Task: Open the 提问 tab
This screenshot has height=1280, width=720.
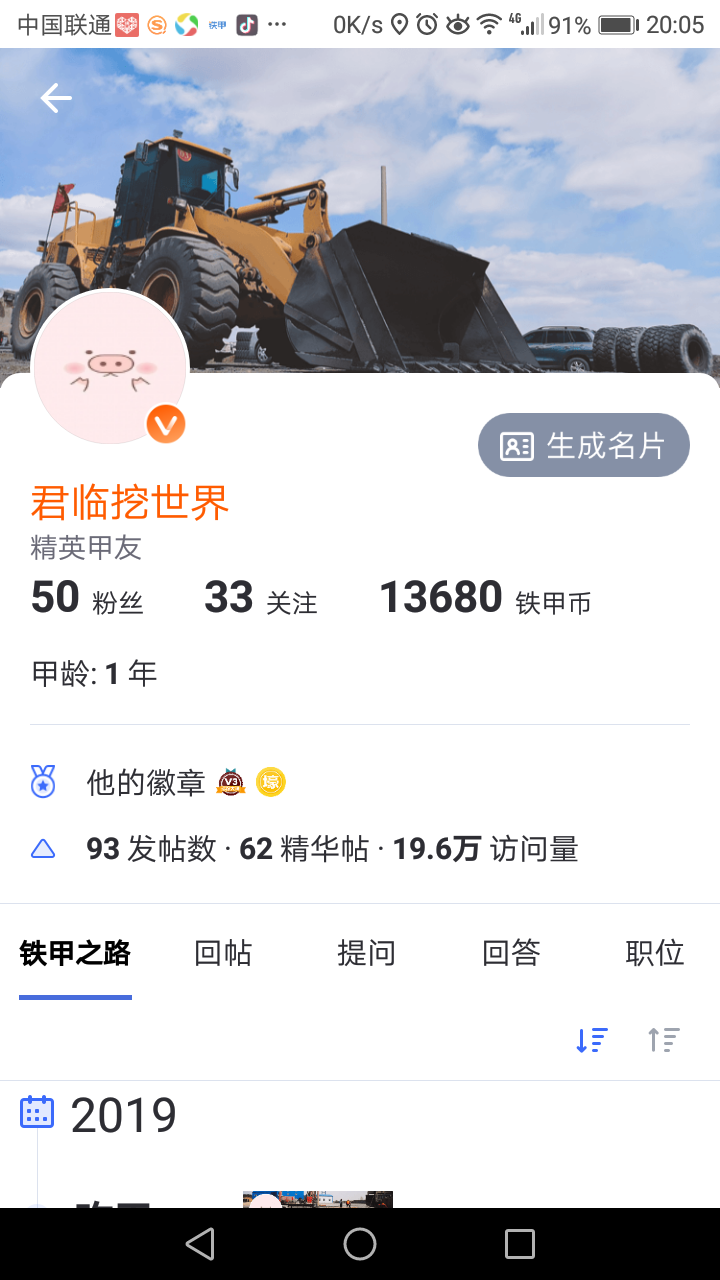Action: [367, 954]
